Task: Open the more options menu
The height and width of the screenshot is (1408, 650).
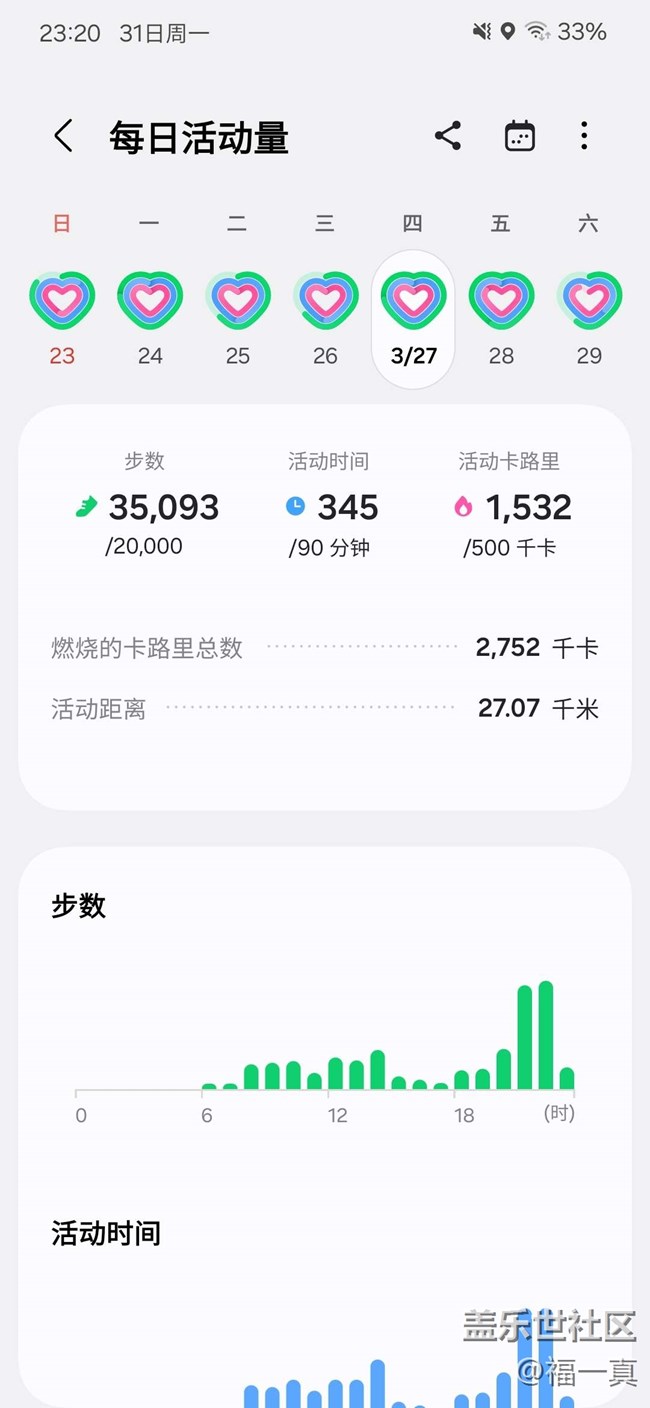Action: pyautogui.click(x=584, y=136)
